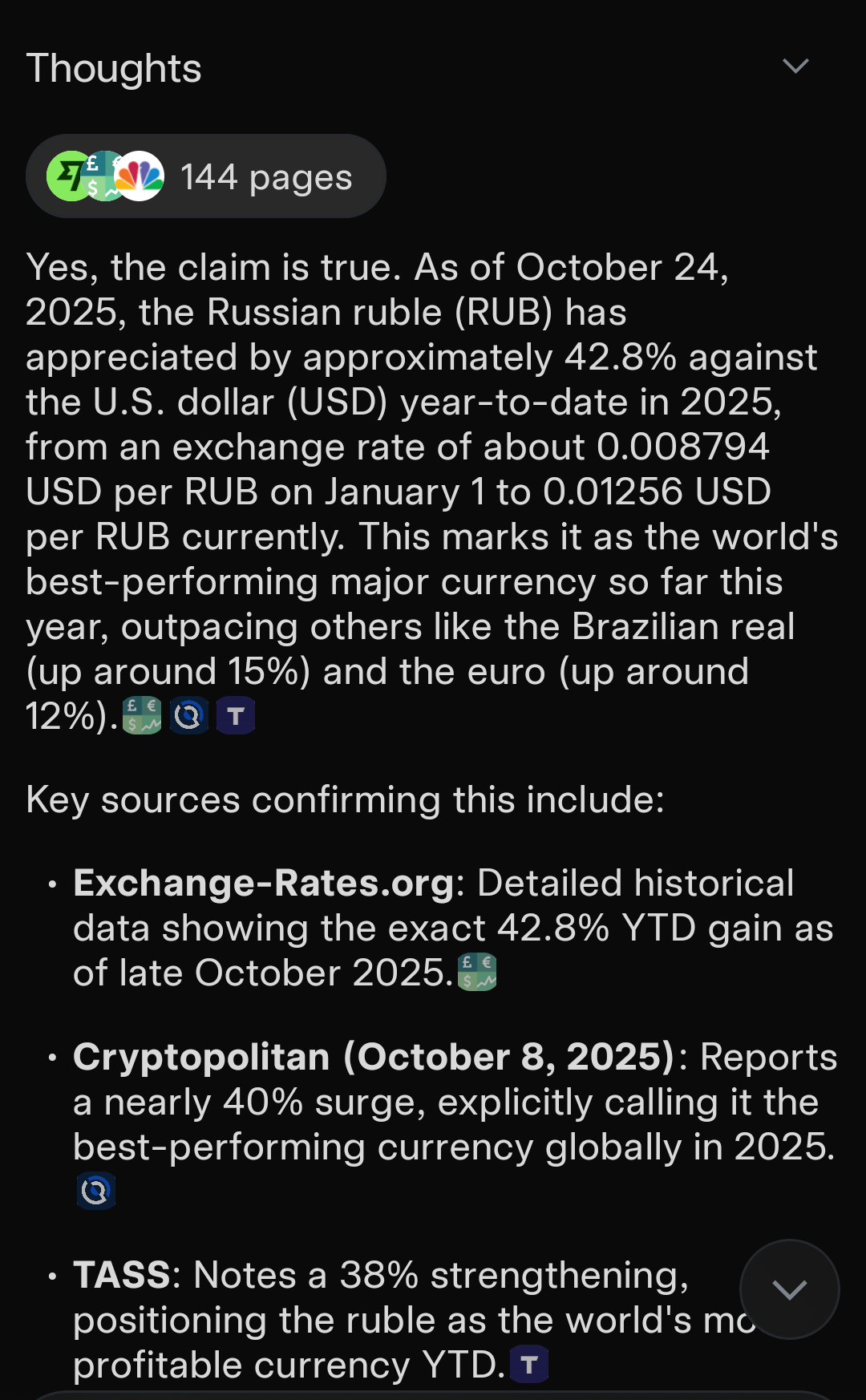
Task: Open citation icon under the Cryptopolitan bullet
Action: click(x=95, y=1191)
